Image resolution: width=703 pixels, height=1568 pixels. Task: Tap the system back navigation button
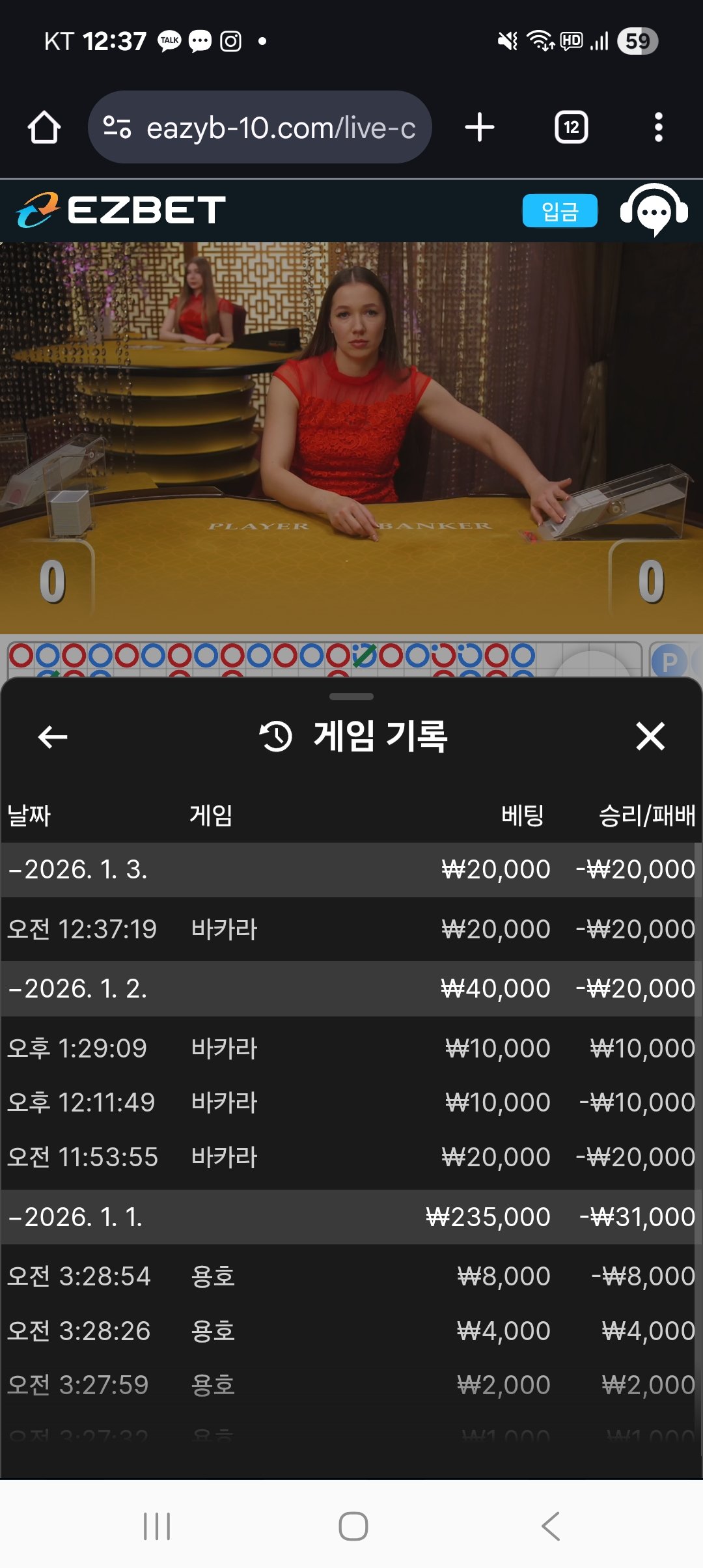click(551, 1526)
